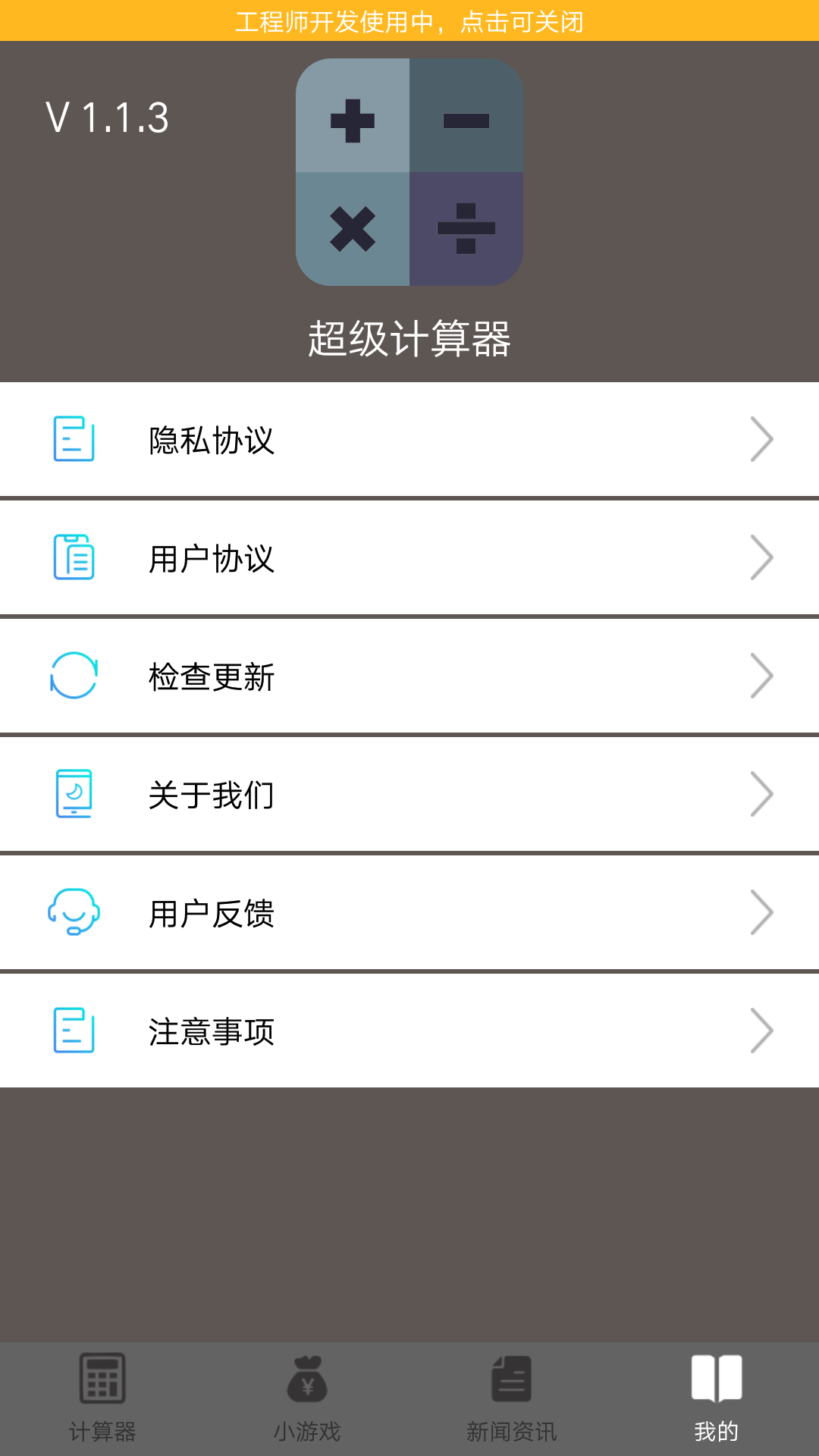The image size is (819, 1456).
Task: Switch to the 计算器 tab
Action: click(x=102, y=1399)
